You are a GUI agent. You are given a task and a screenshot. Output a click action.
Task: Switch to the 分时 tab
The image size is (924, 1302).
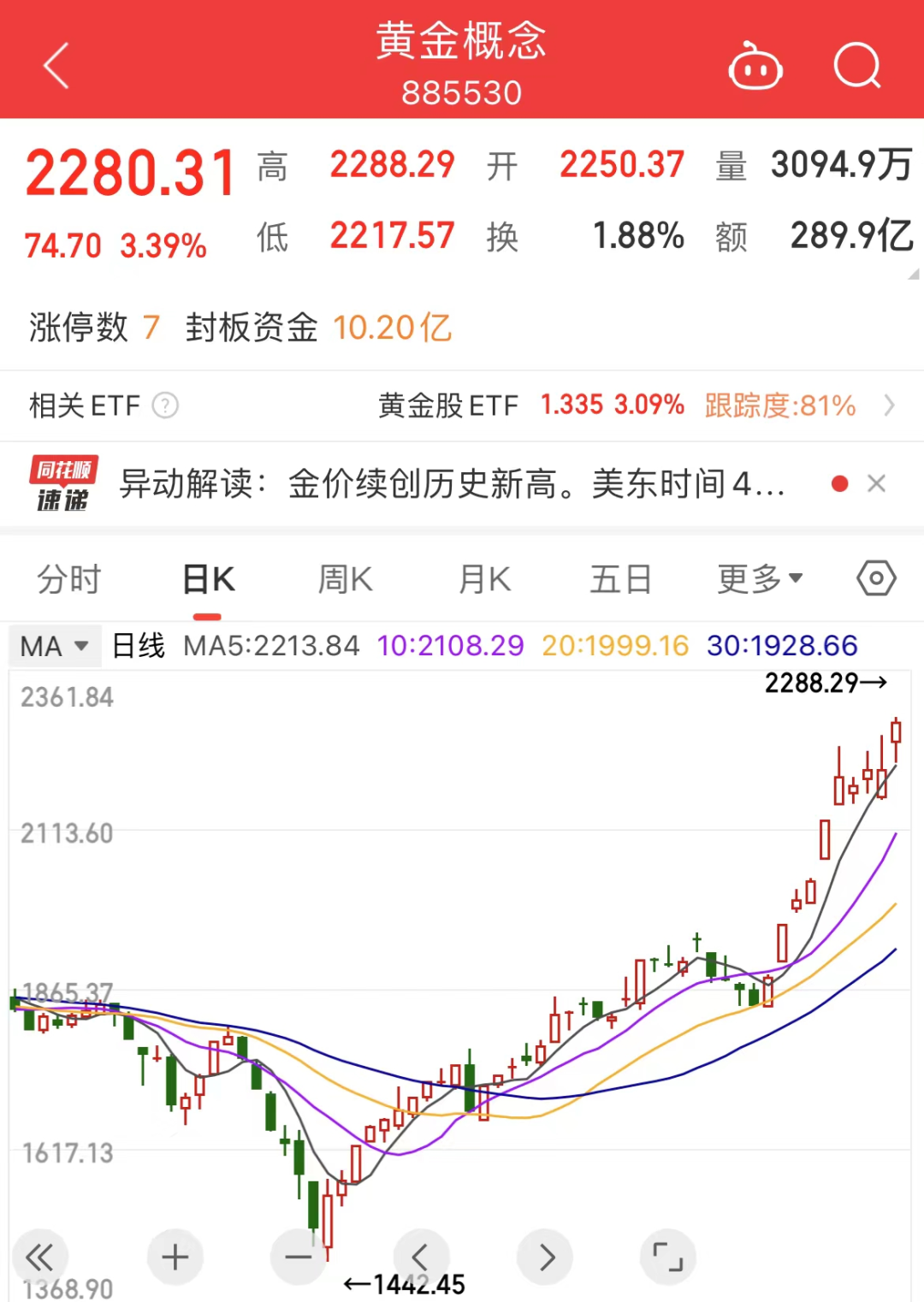[x=68, y=578]
